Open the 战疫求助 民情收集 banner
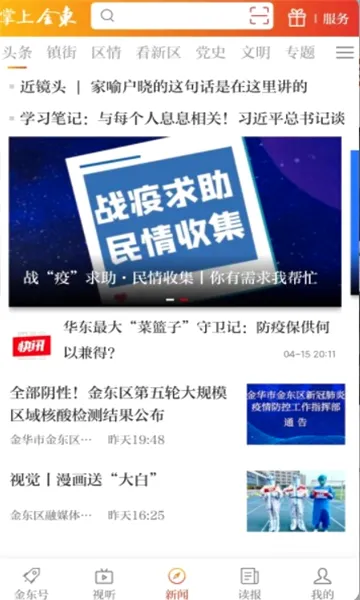Screen dimensions: 360x600 (175, 221)
